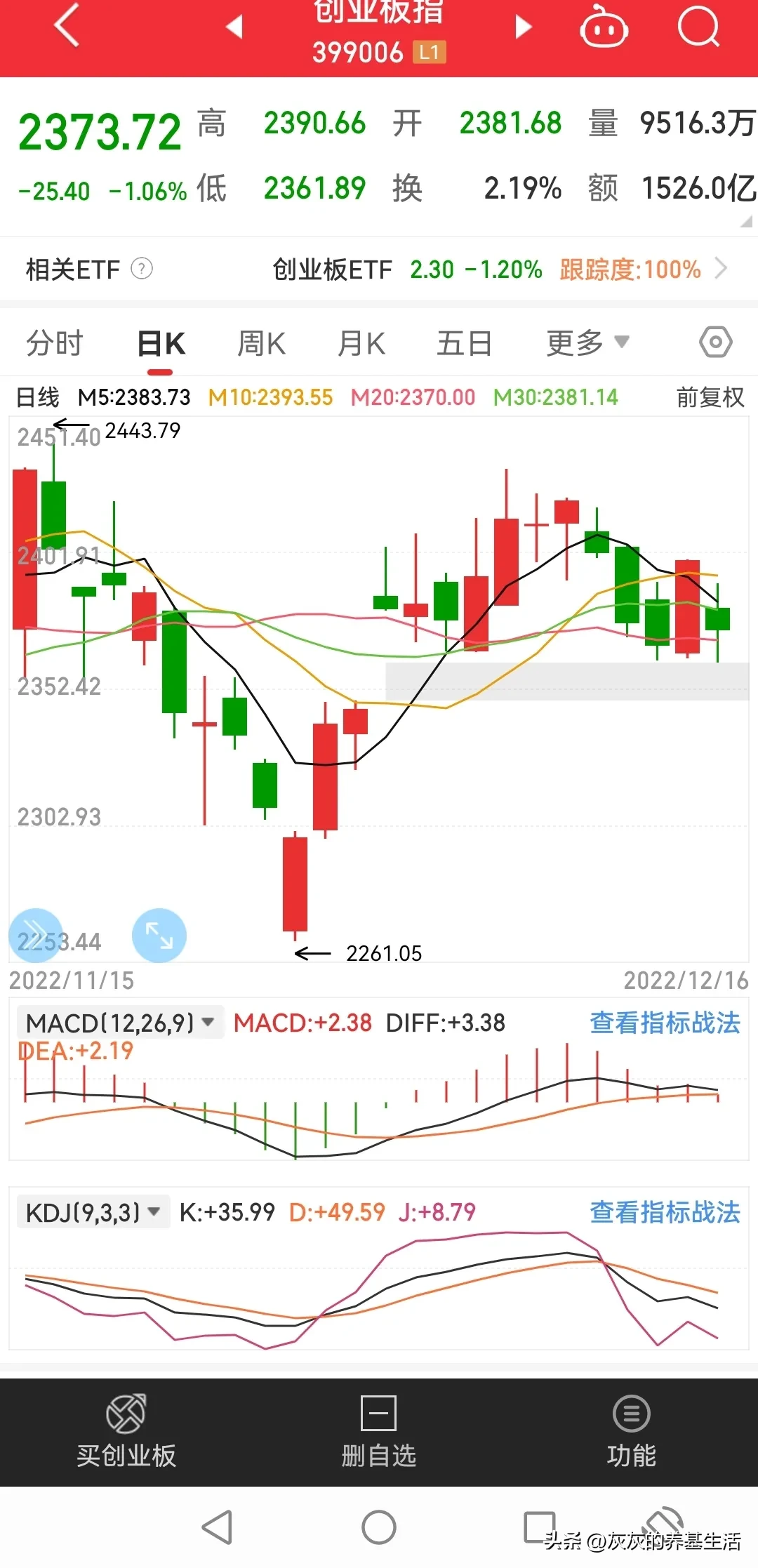Viewport: 758px width, 1568px height.
Task: Open search from the magnifier icon
Action: point(698,27)
